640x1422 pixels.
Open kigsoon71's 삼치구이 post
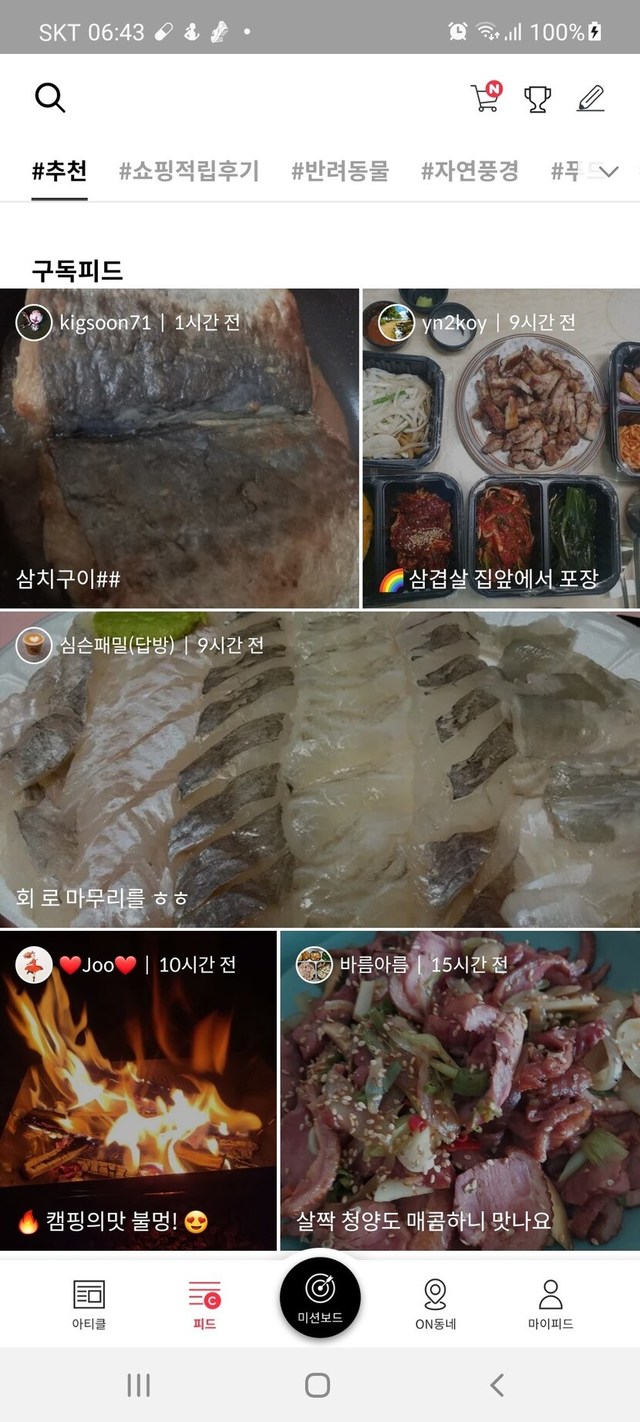click(x=179, y=450)
